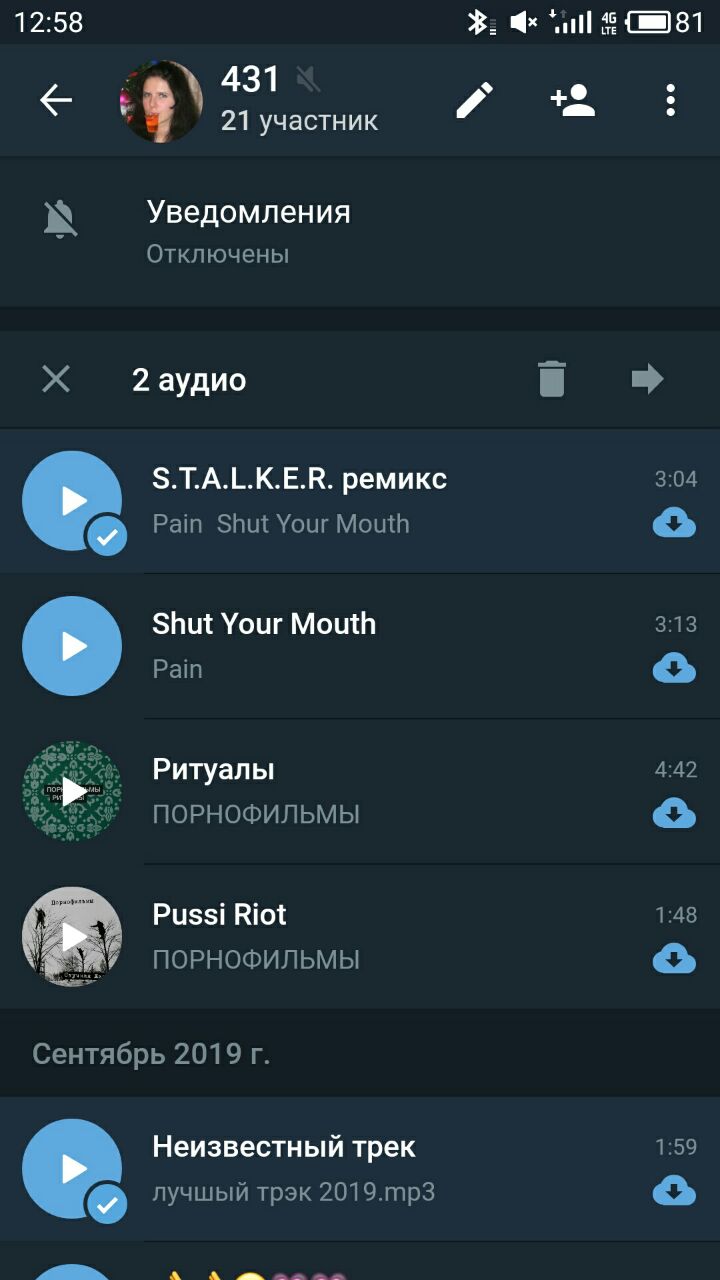720x1280 pixels.
Task: Cancel the audio selection with X
Action: click(x=56, y=379)
